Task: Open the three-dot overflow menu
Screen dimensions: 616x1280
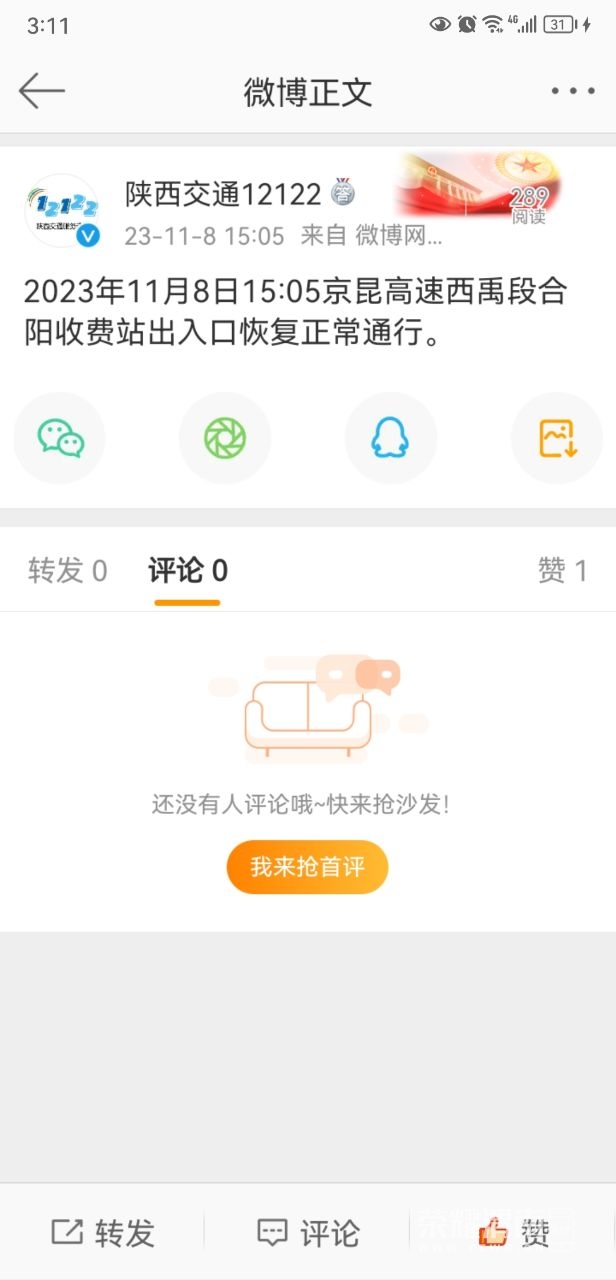Action: pos(573,91)
